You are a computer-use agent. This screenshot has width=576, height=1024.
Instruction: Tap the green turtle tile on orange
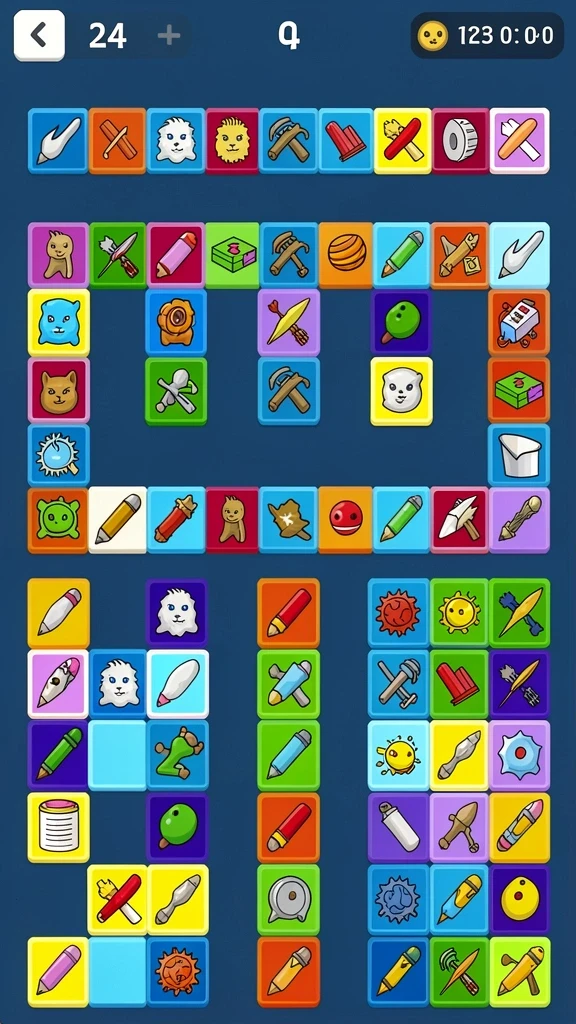[58, 520]
